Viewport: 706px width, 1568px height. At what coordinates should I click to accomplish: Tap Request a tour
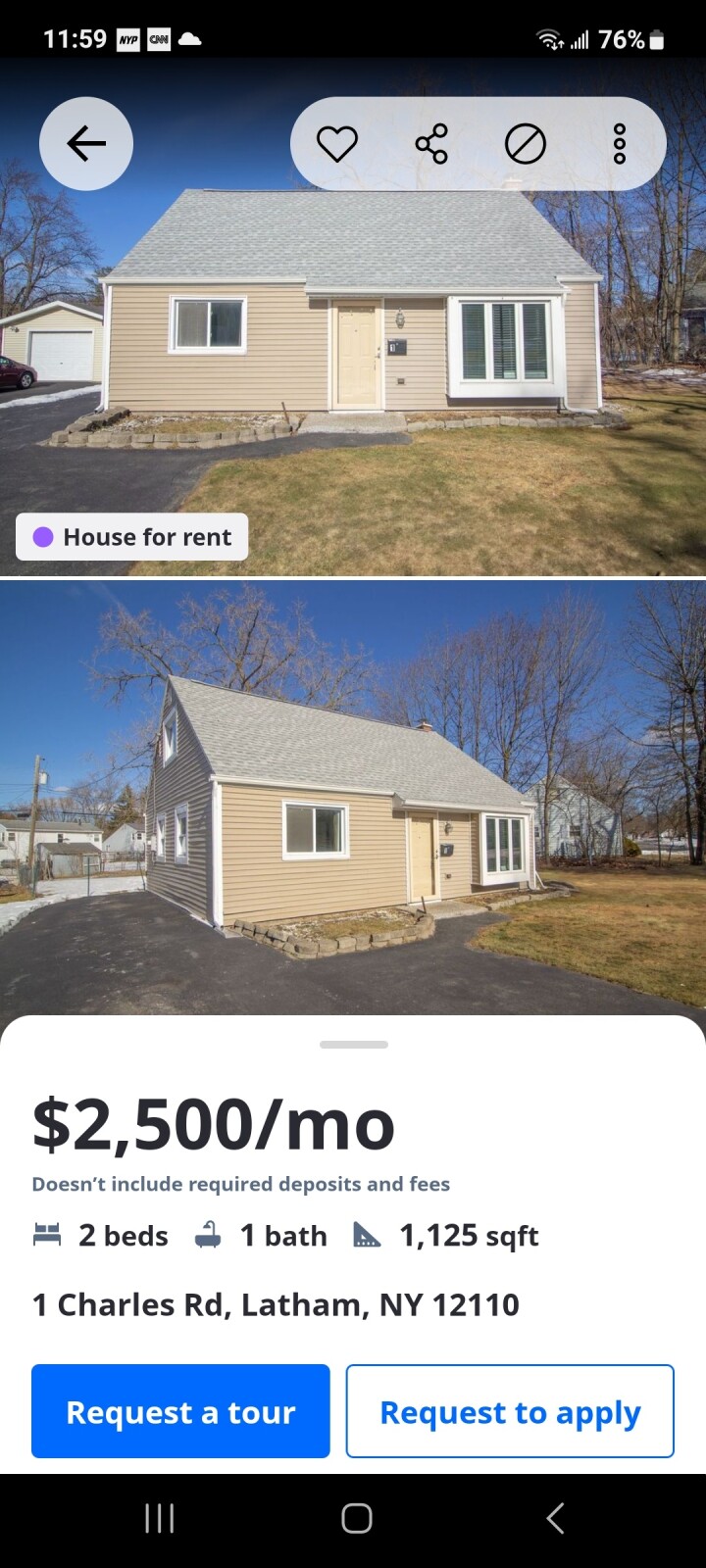[x=180, y=1411]
